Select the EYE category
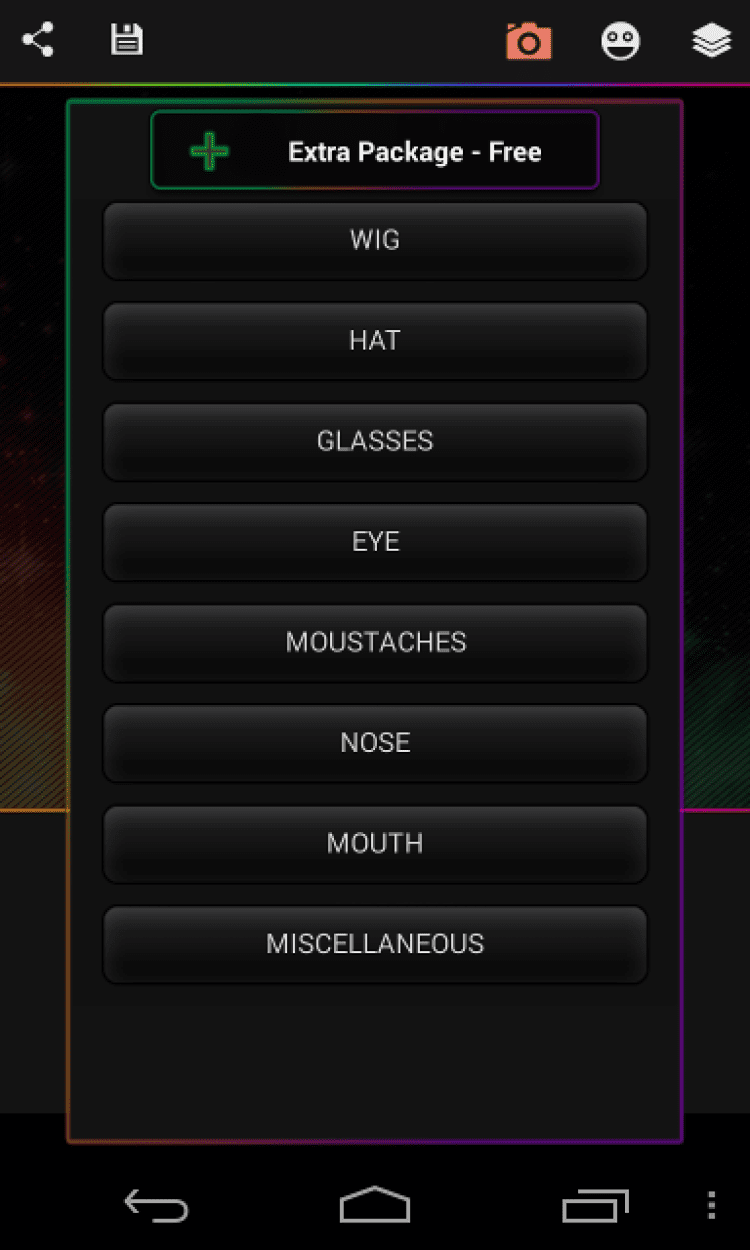Image resolution: width=750 pixels, height=1250 pixels. pyautogui.click(x=375, y=542)
